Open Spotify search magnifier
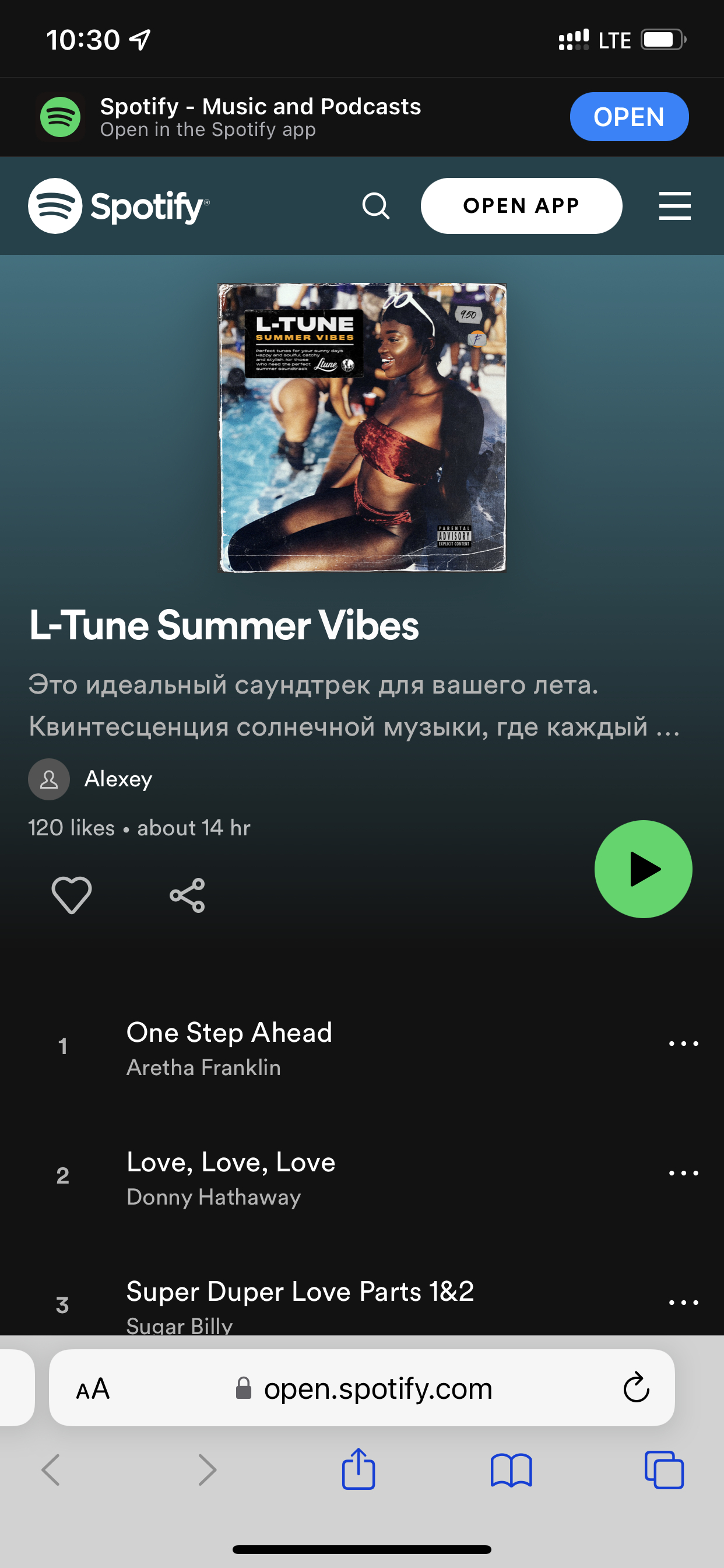 coord(375,206)
